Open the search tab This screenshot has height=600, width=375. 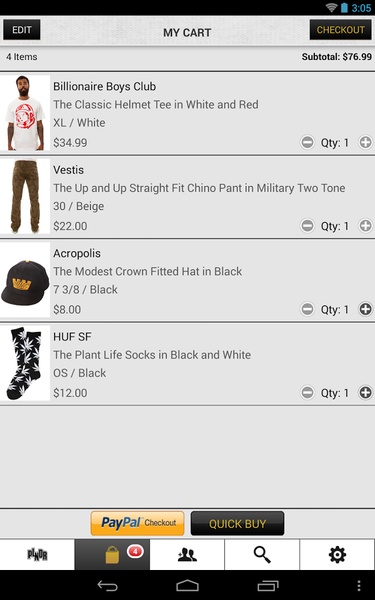point(262,554)
